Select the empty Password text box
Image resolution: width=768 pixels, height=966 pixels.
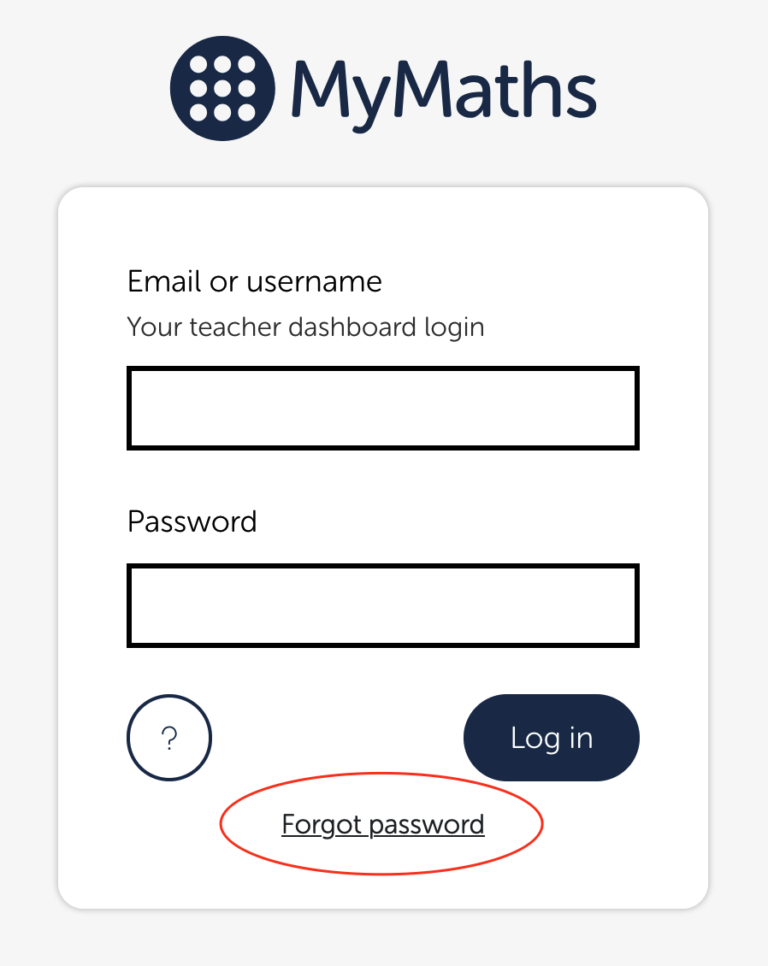[383, 605]
